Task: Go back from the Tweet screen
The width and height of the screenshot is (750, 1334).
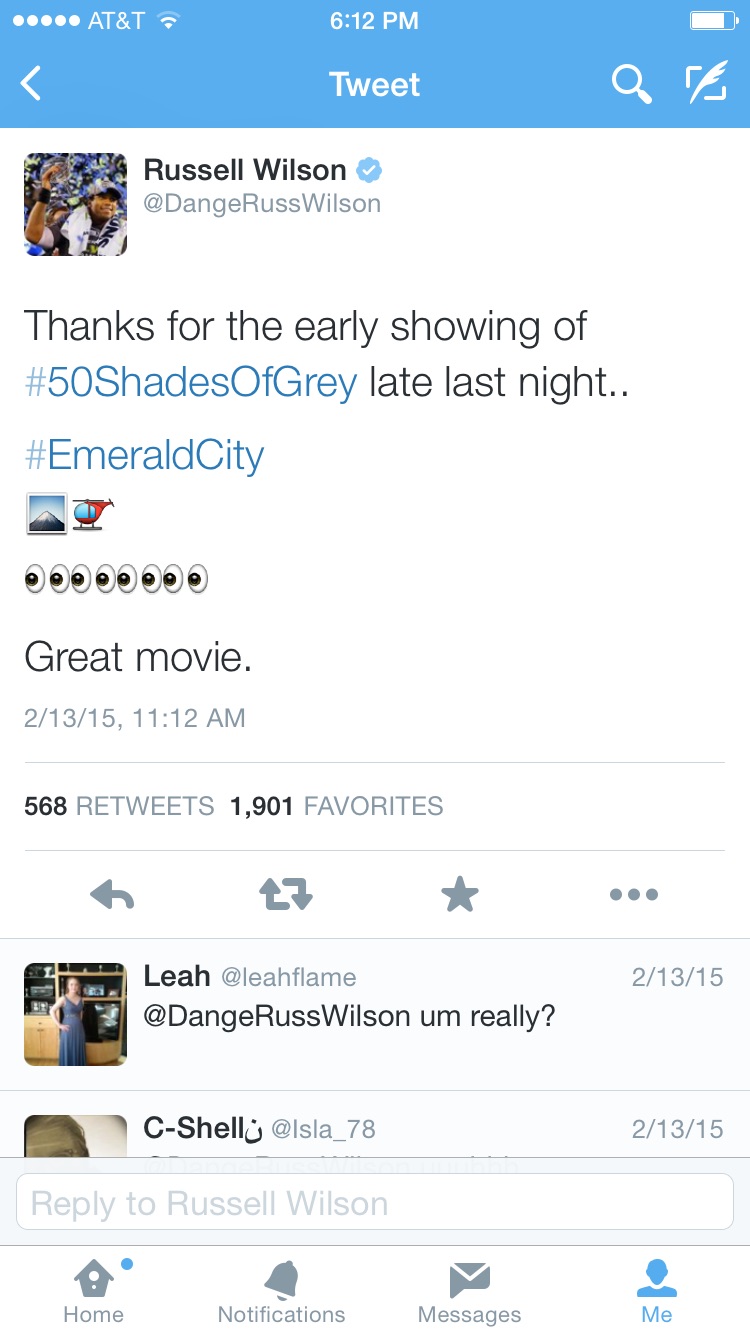Action: click(31, 84)
